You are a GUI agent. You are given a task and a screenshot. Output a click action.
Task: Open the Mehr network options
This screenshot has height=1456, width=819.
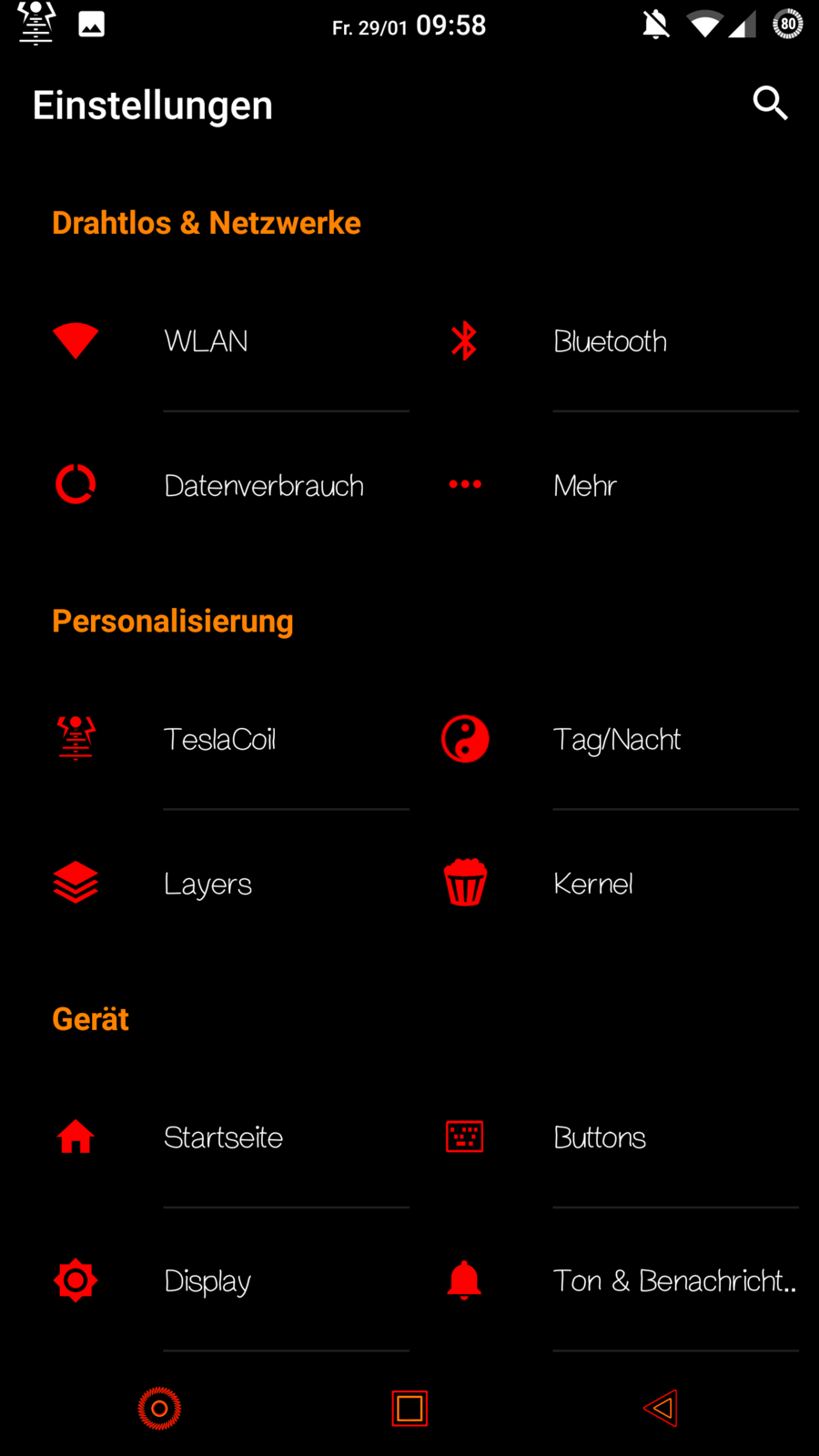(x=584, y=486)
